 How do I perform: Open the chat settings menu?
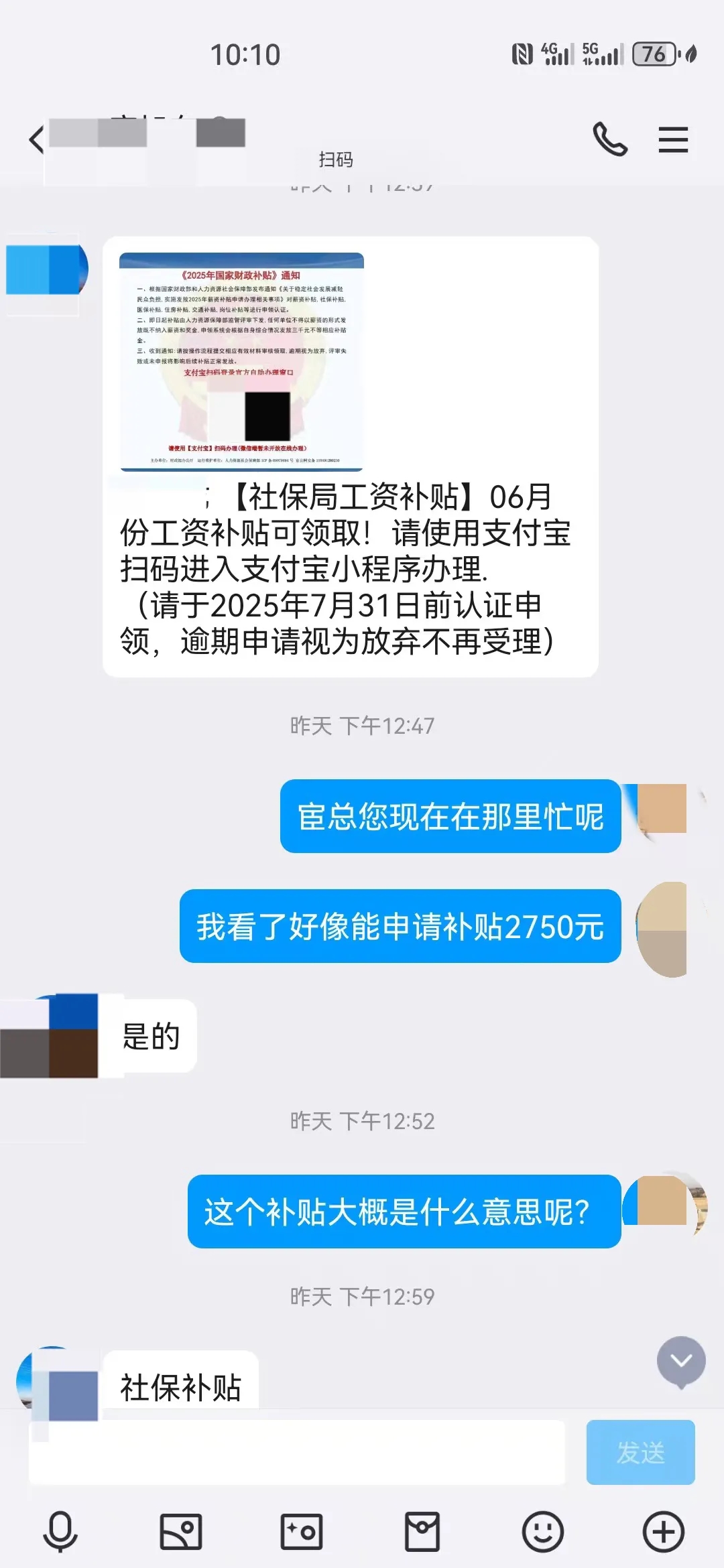[x=673, y=139]
